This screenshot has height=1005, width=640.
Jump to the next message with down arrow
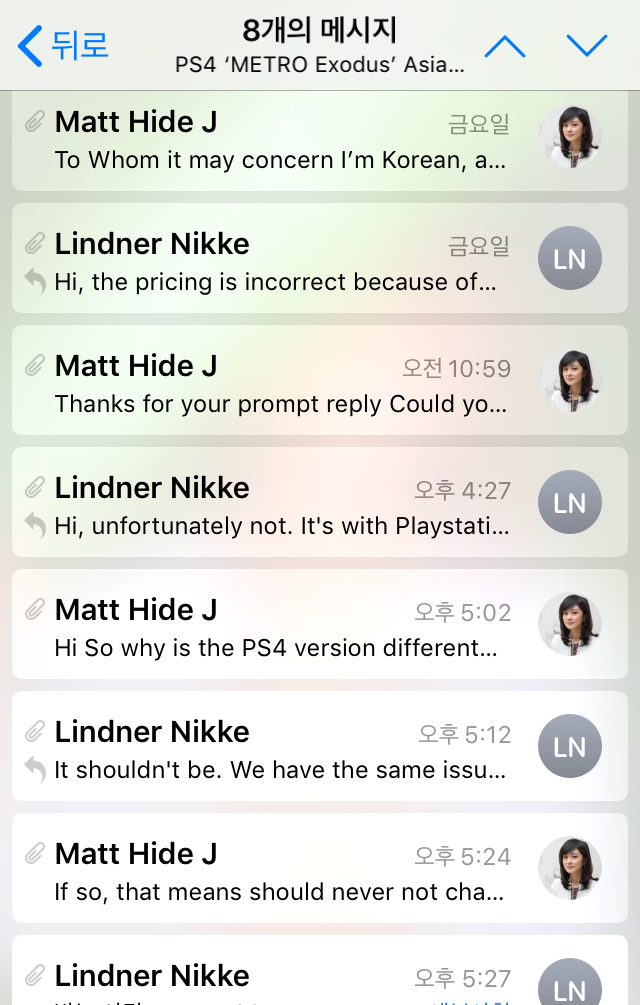(587, 45)
